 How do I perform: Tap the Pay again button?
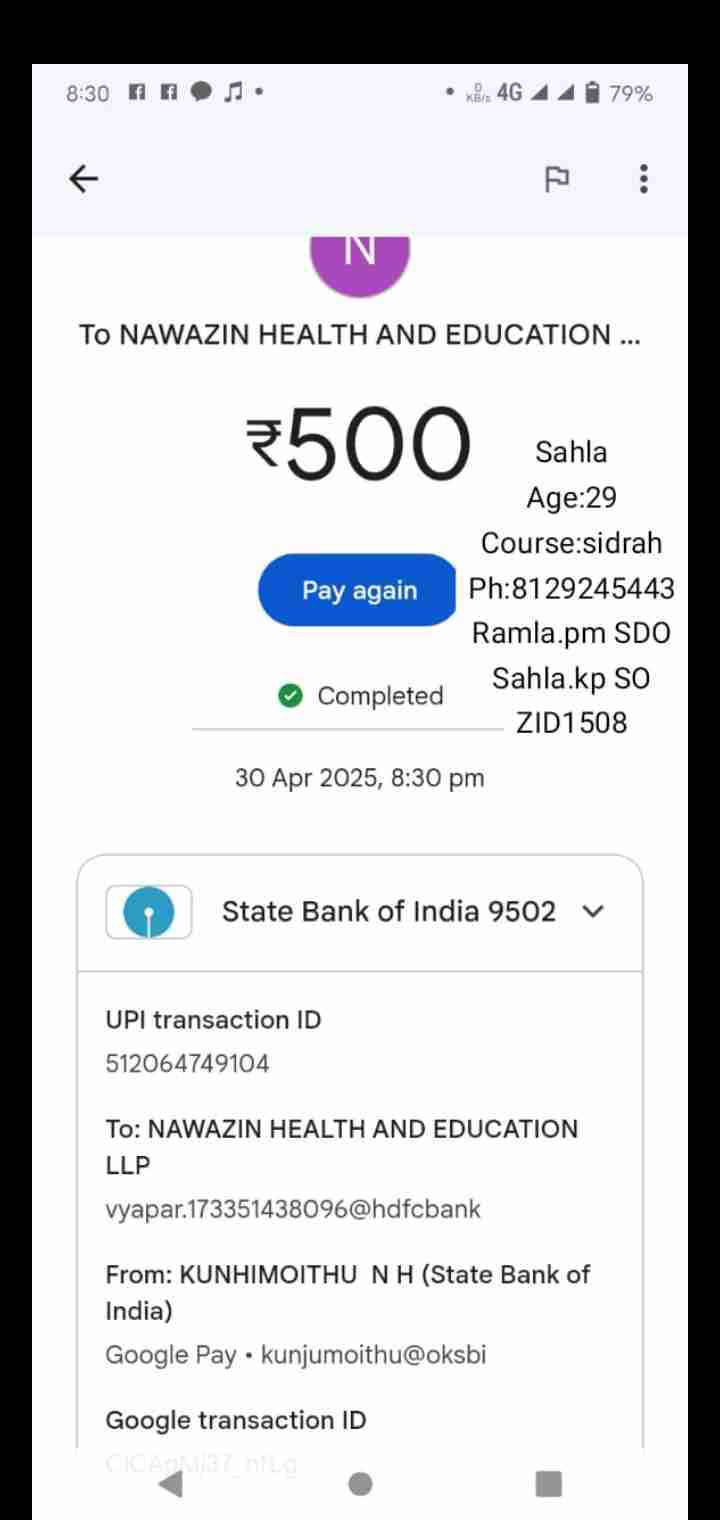click(358, 590)
